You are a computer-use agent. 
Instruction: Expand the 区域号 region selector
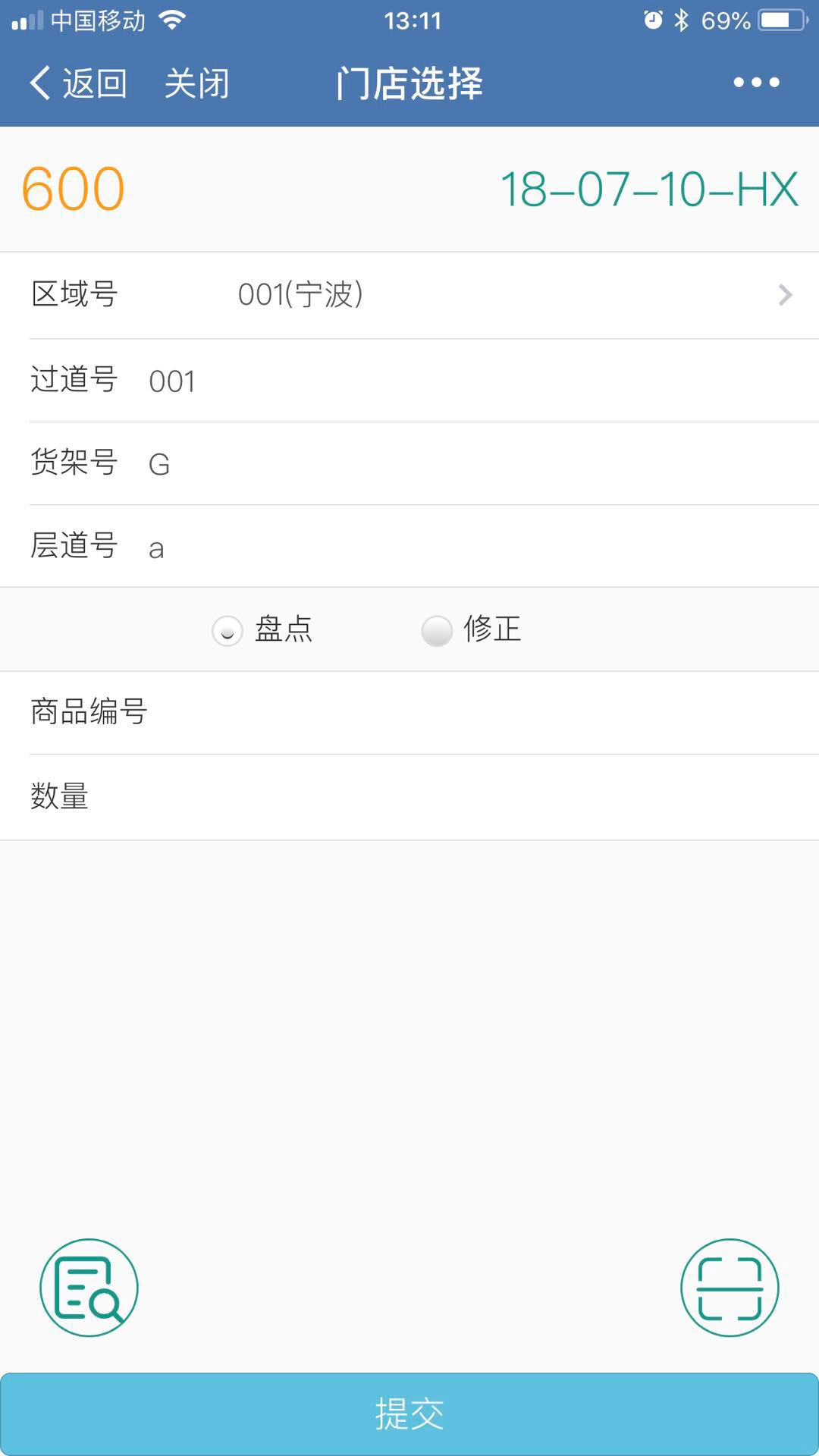coord(409,296)
